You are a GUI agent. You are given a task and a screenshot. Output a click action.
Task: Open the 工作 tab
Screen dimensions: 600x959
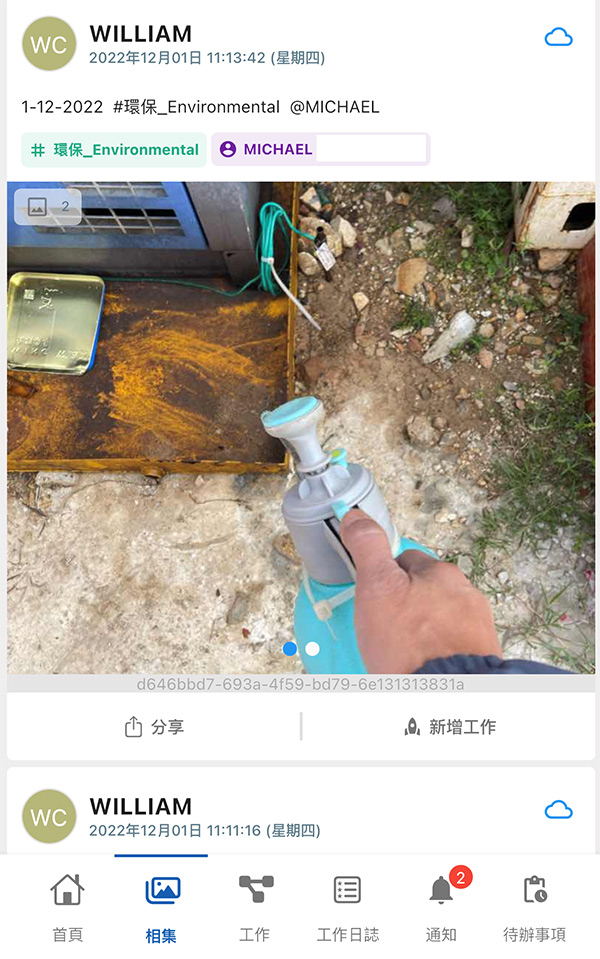(254, 907)
